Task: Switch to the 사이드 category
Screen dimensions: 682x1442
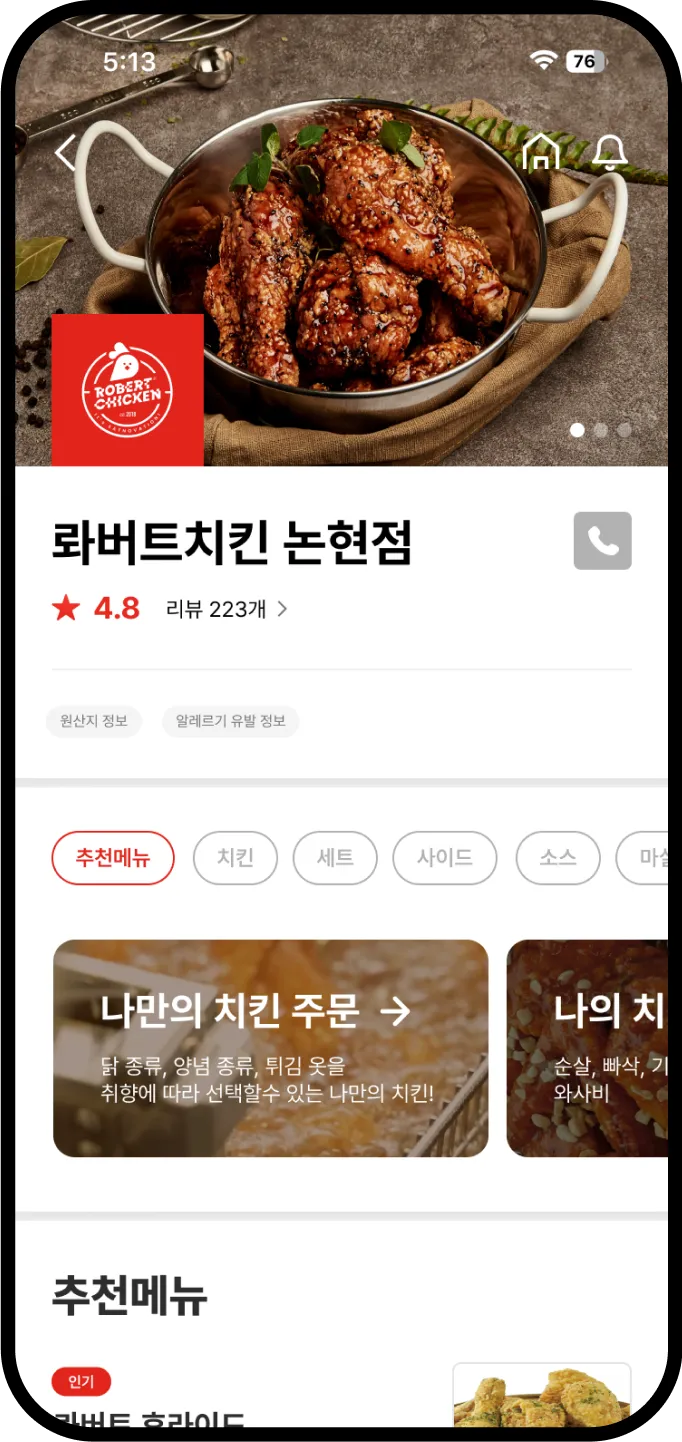Action: click(444, 858)
